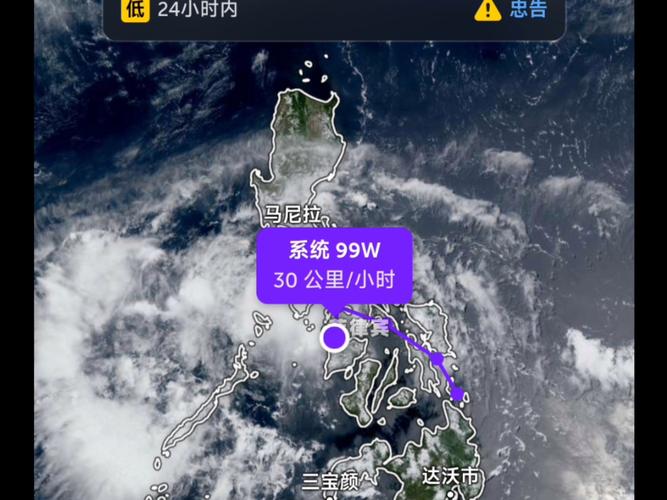Select the middle point on the storm track
This screenshot has height=500, width=667.
point(437,357)
